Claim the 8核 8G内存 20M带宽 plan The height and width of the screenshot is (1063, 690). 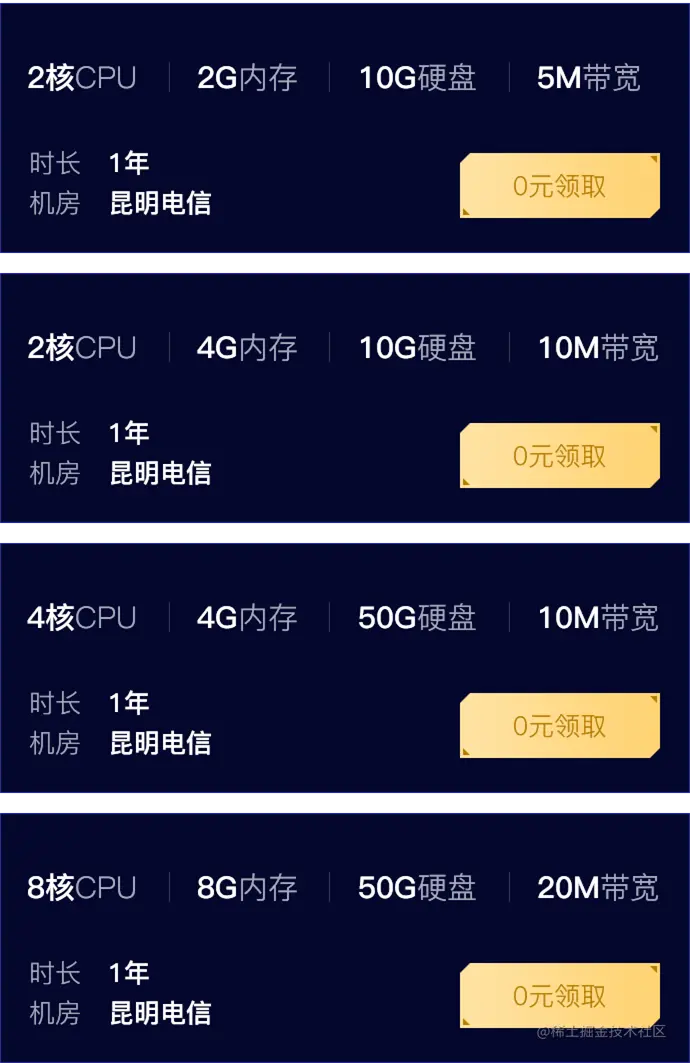pyautogui.click(x=559, y=996)
